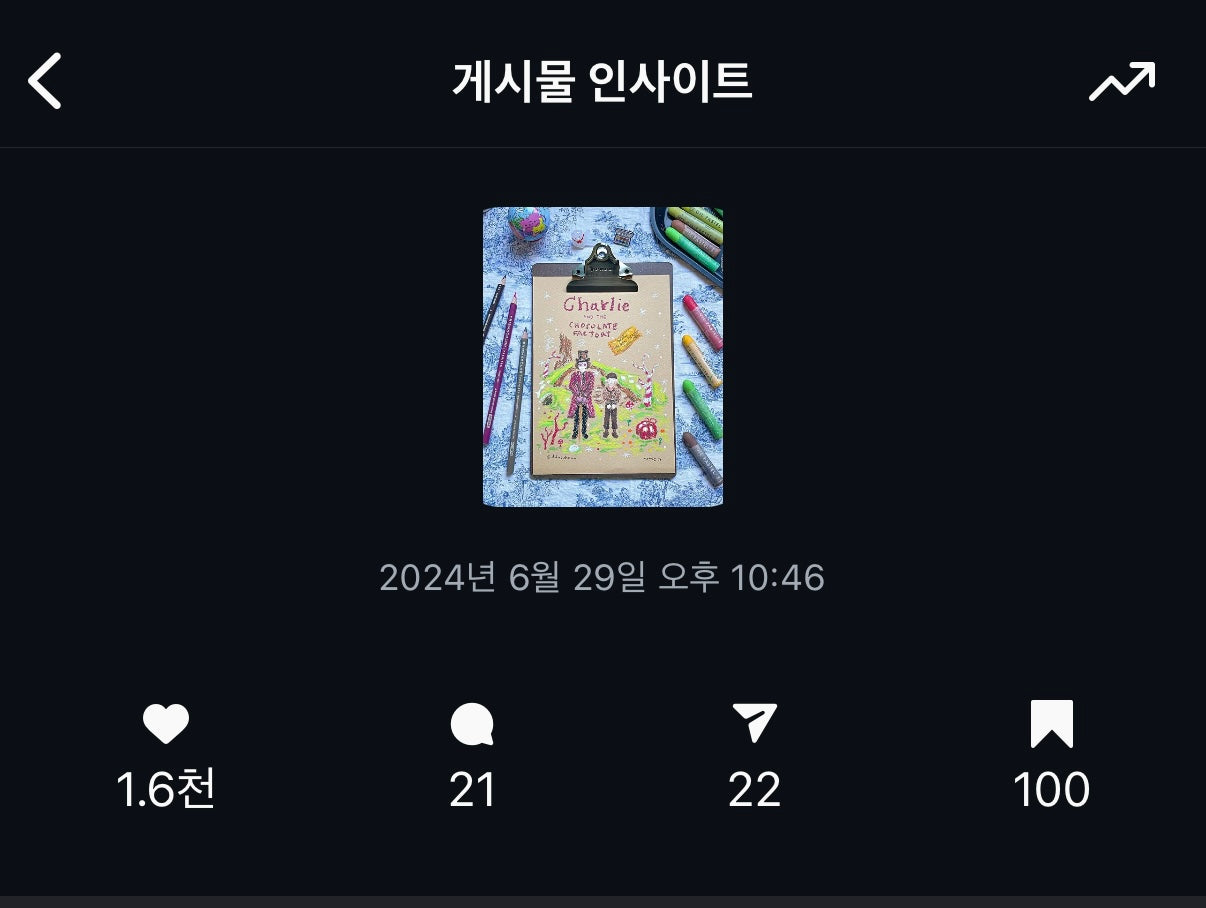Go back from 게시물 인사이트
This screenshot has width=1206, height=908.
pos(45,81)
